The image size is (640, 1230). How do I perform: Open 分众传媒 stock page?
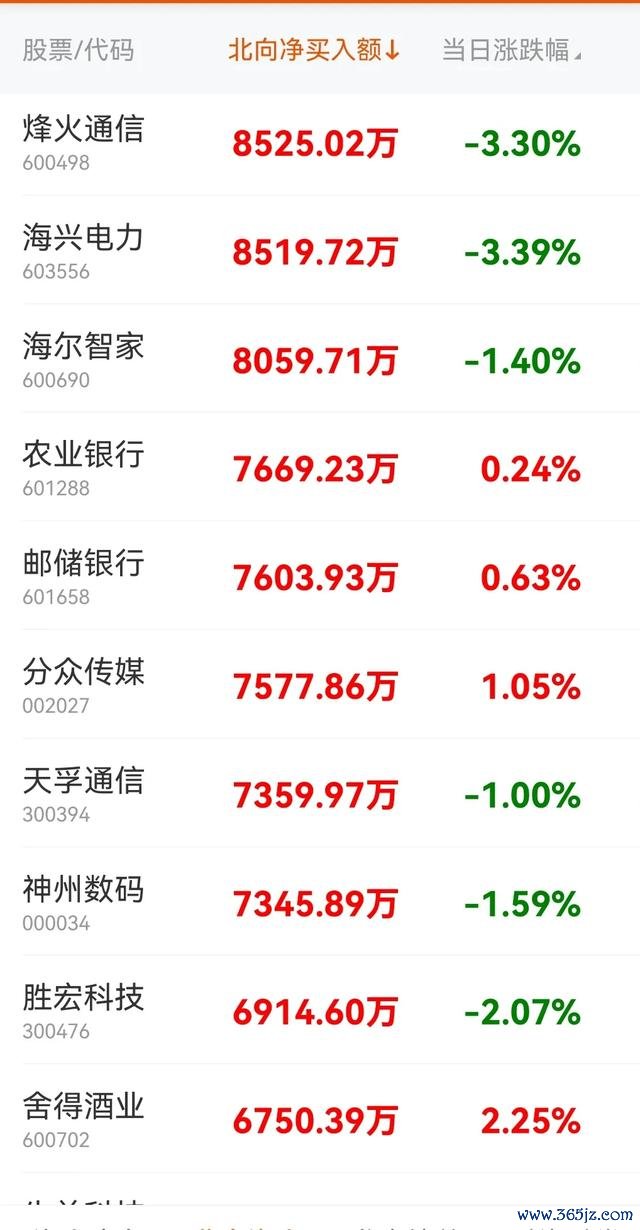tap(320, 685)
